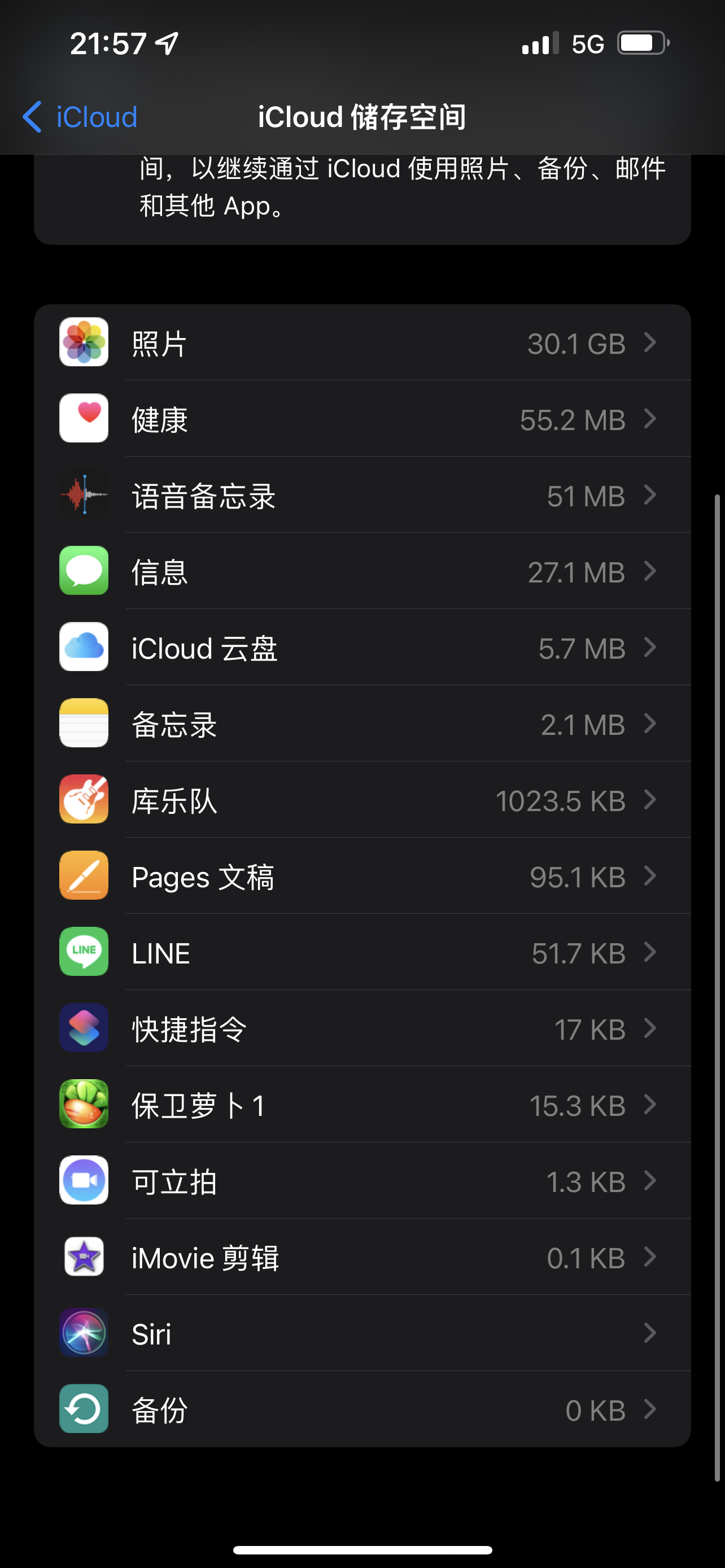Image resolution: width=725 pixels, height=1568 pixels.
Task: Open iMovie 剪辑 storage details
Action: [x=362, y=1257]
